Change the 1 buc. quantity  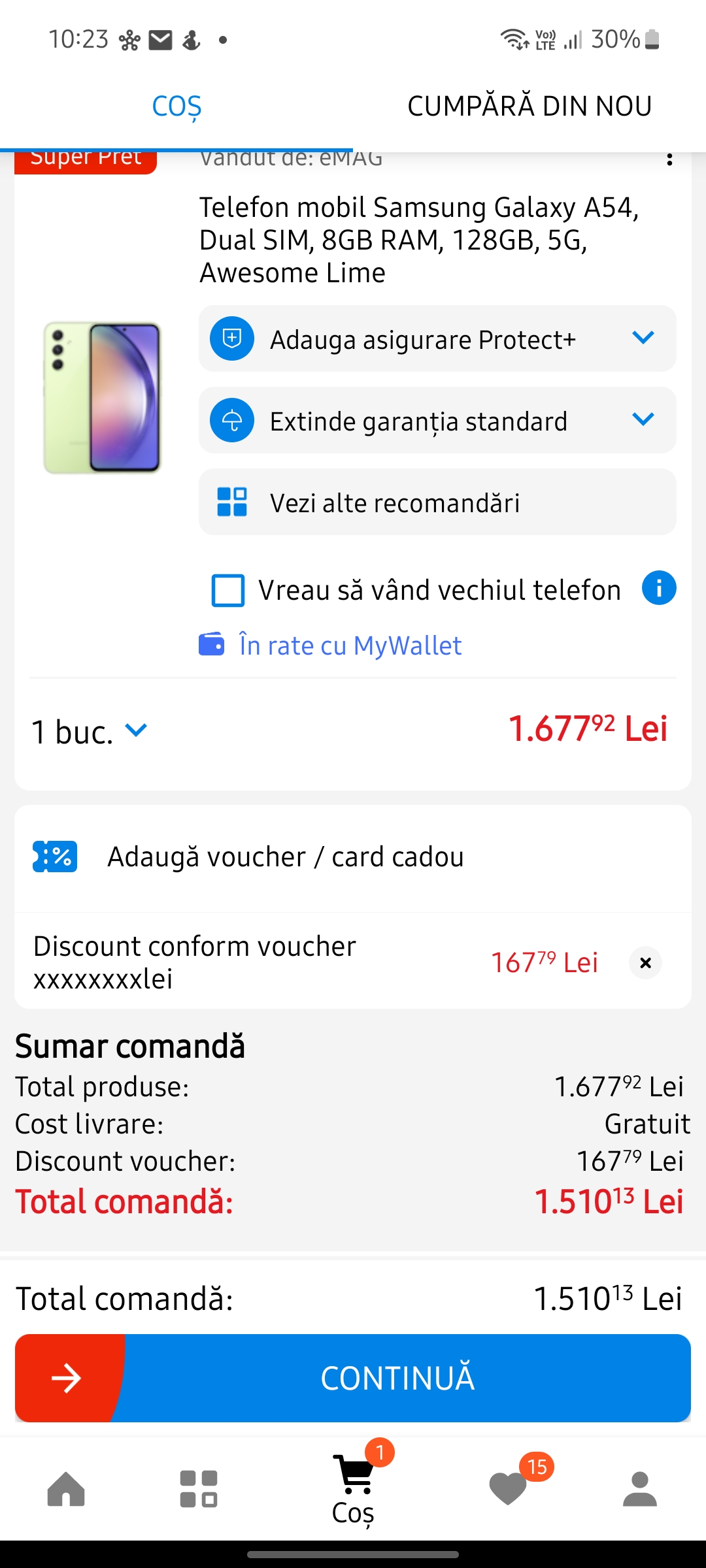point(90,732)
